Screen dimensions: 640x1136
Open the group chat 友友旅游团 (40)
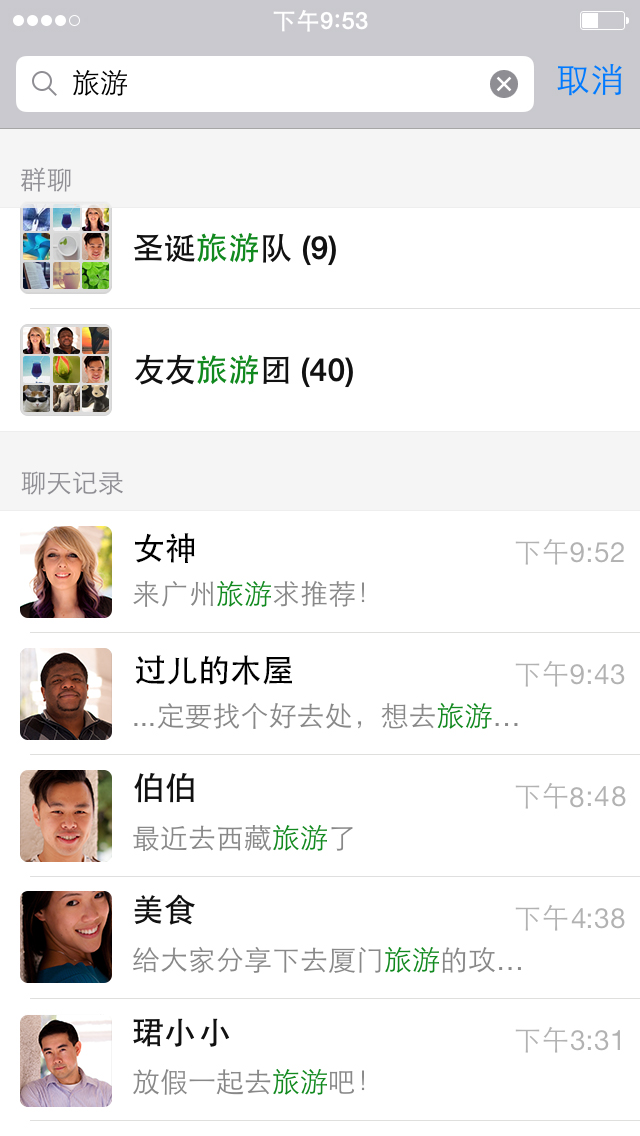pos(320,370)
